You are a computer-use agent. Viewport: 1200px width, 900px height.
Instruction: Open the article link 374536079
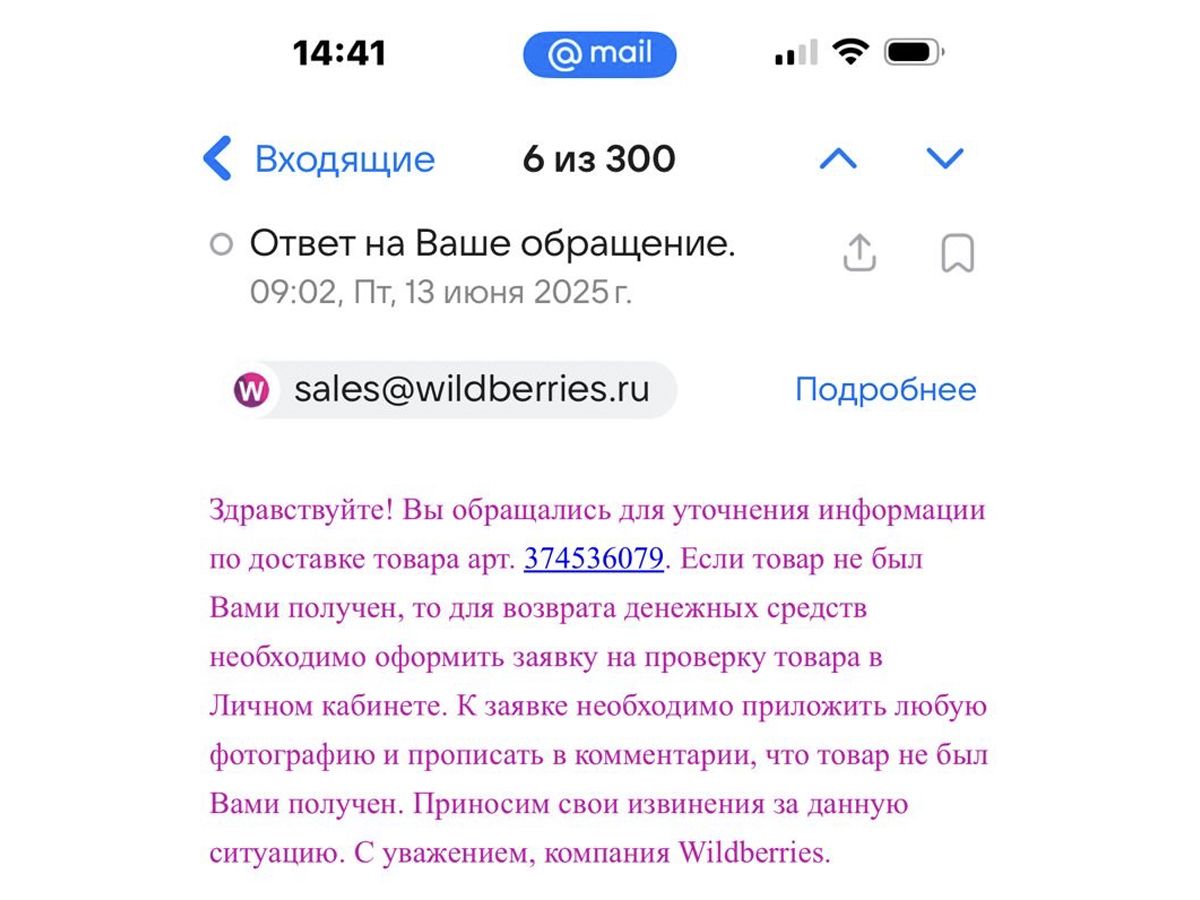pos(594,559)
